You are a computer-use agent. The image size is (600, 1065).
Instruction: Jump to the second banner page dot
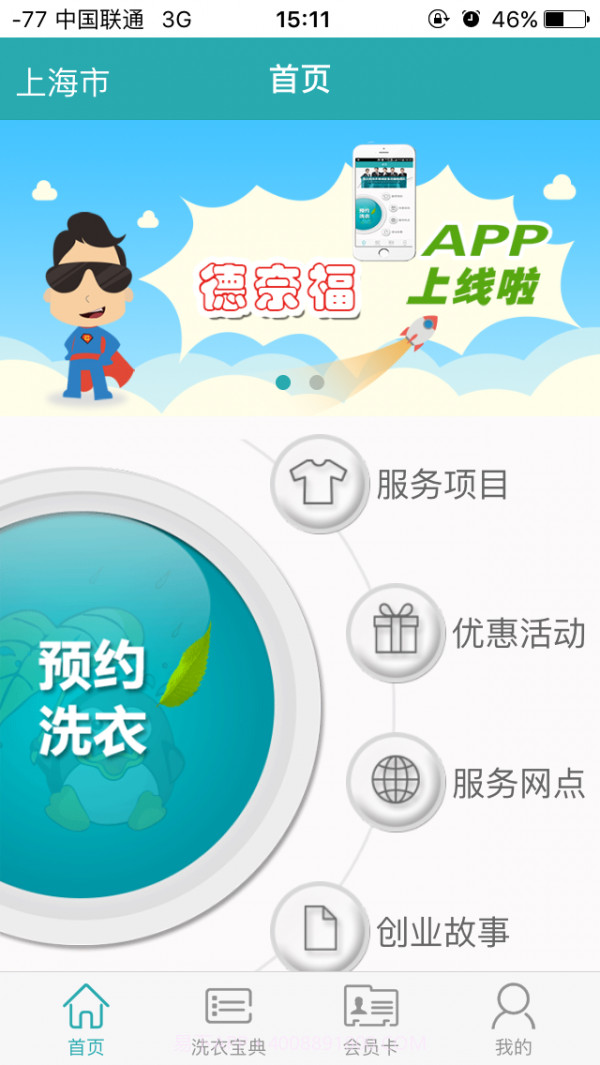coord(316,382)
